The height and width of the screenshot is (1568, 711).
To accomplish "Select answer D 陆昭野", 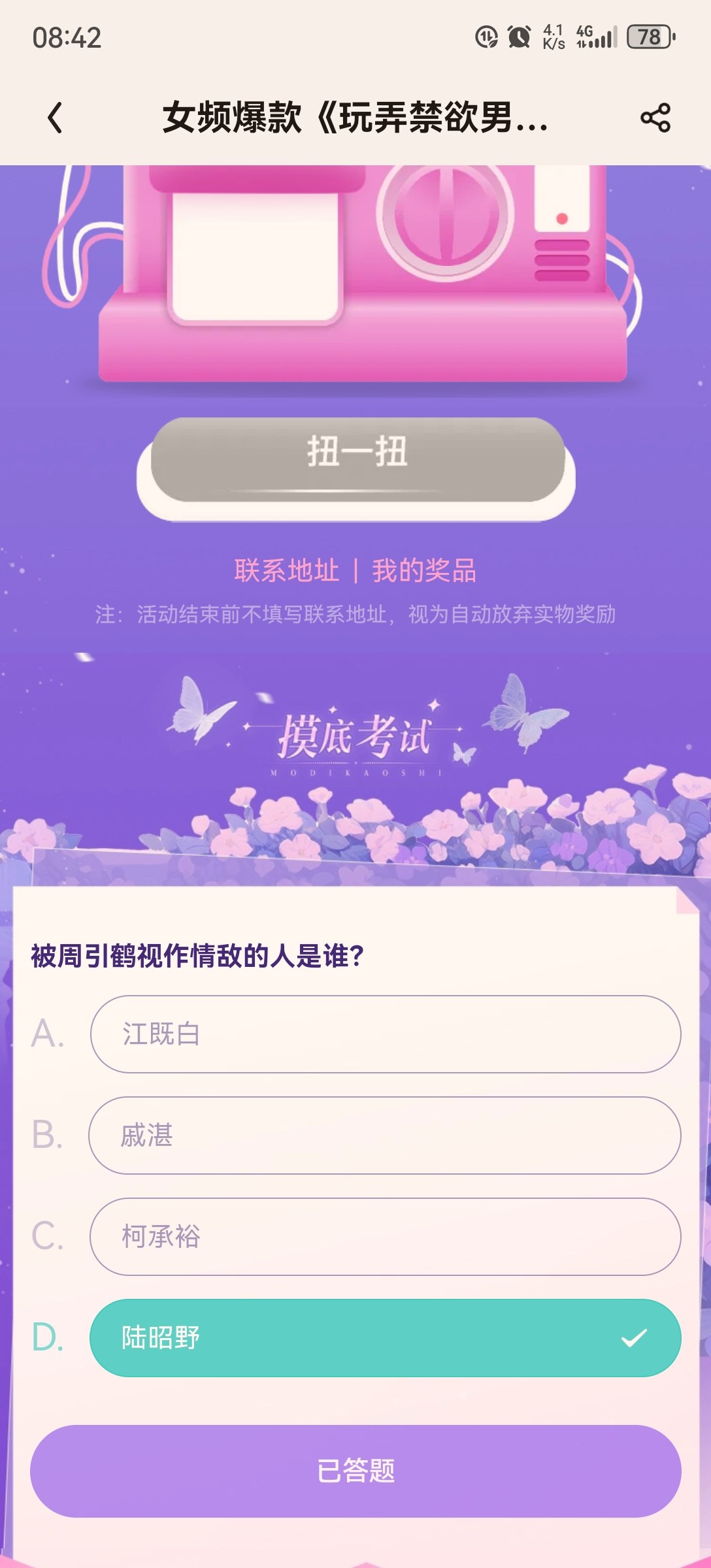I will click(386, 1337).
